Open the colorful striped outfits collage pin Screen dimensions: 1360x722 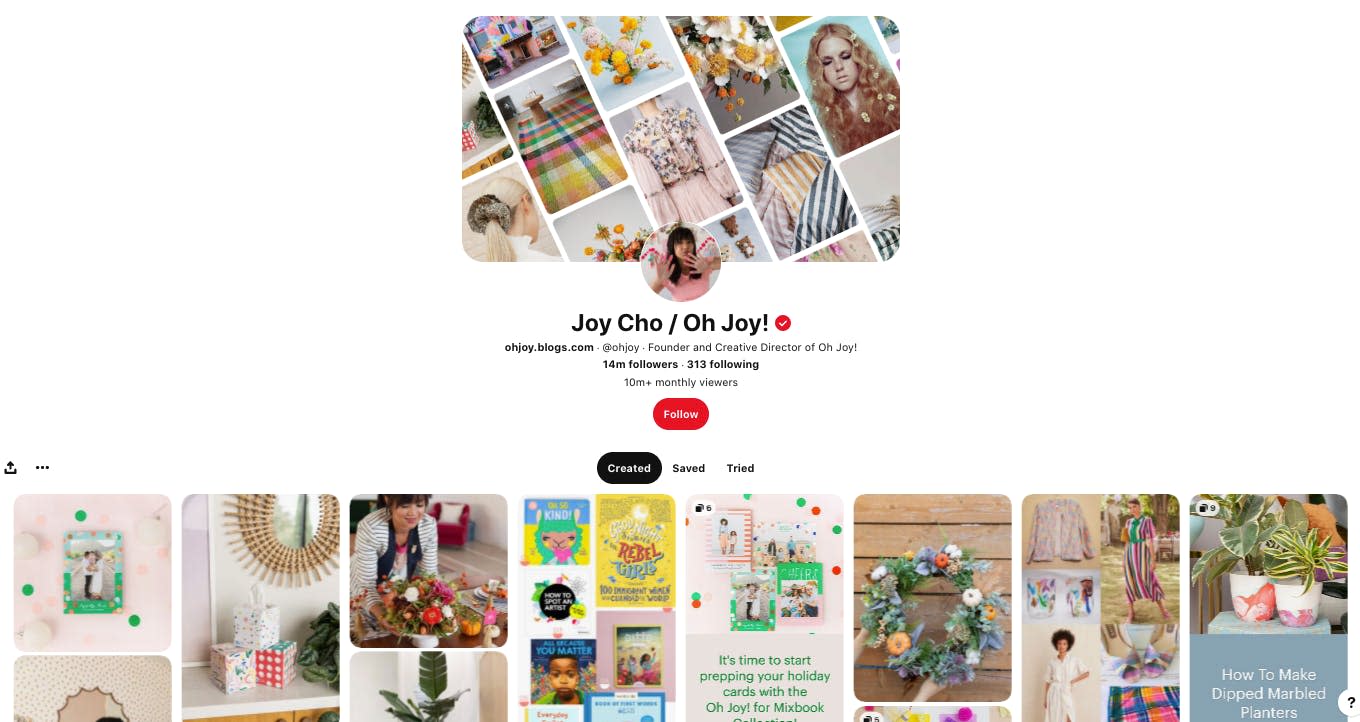1100,607
